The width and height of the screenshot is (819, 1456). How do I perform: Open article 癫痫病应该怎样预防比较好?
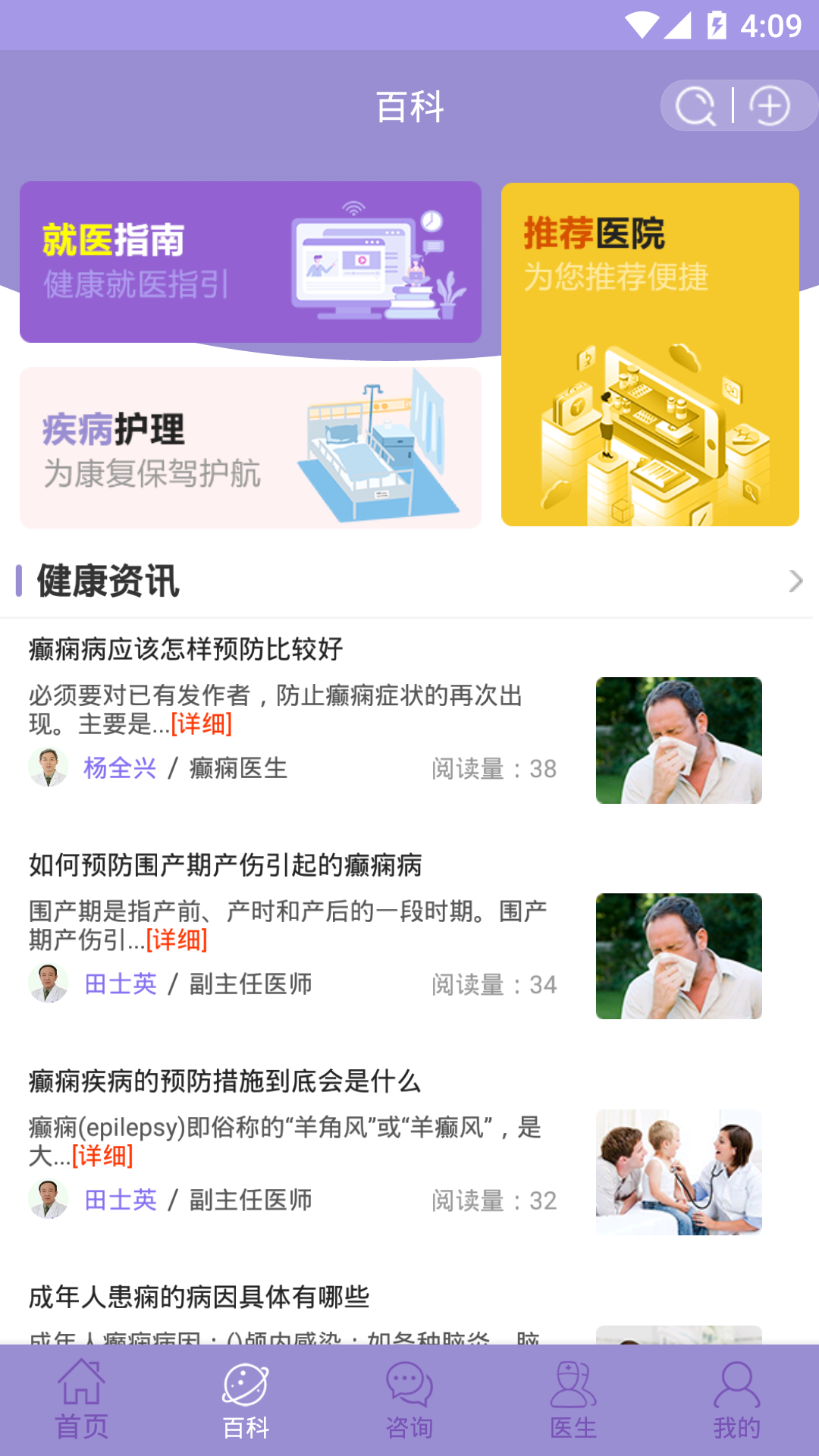pos(186,649)
